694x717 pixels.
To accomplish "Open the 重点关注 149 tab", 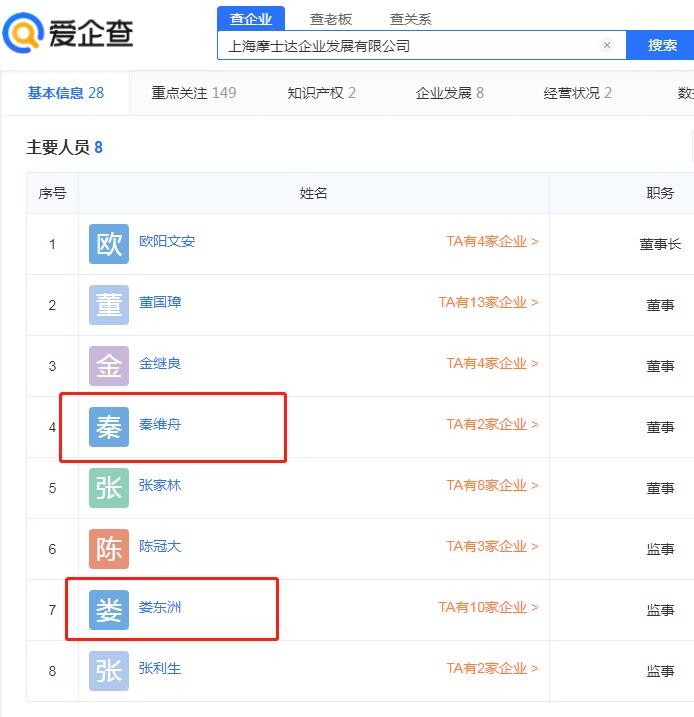I will (194, 93).
